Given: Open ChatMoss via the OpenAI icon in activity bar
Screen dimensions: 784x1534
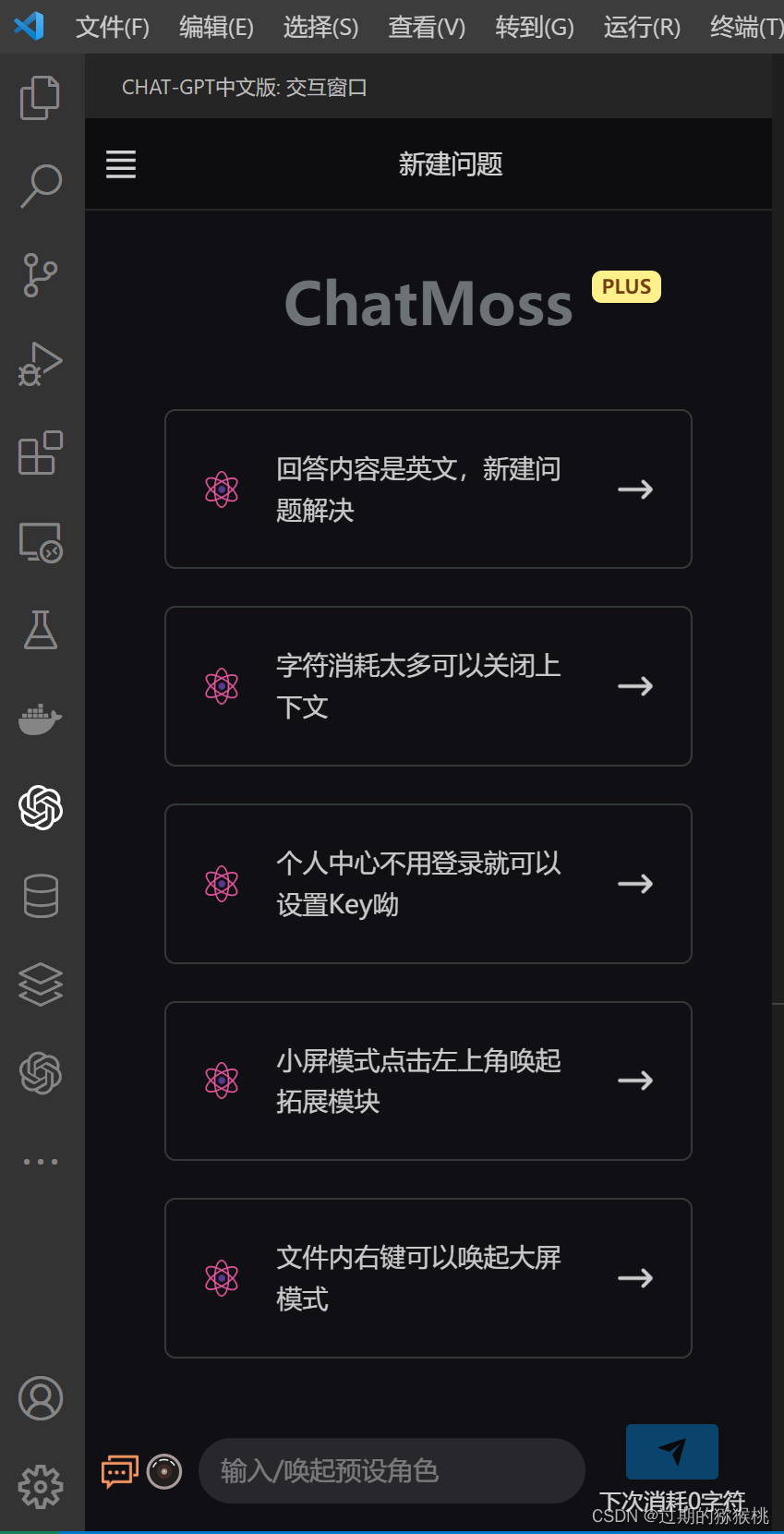Looking at the screenshot, I should click(39, 808).
